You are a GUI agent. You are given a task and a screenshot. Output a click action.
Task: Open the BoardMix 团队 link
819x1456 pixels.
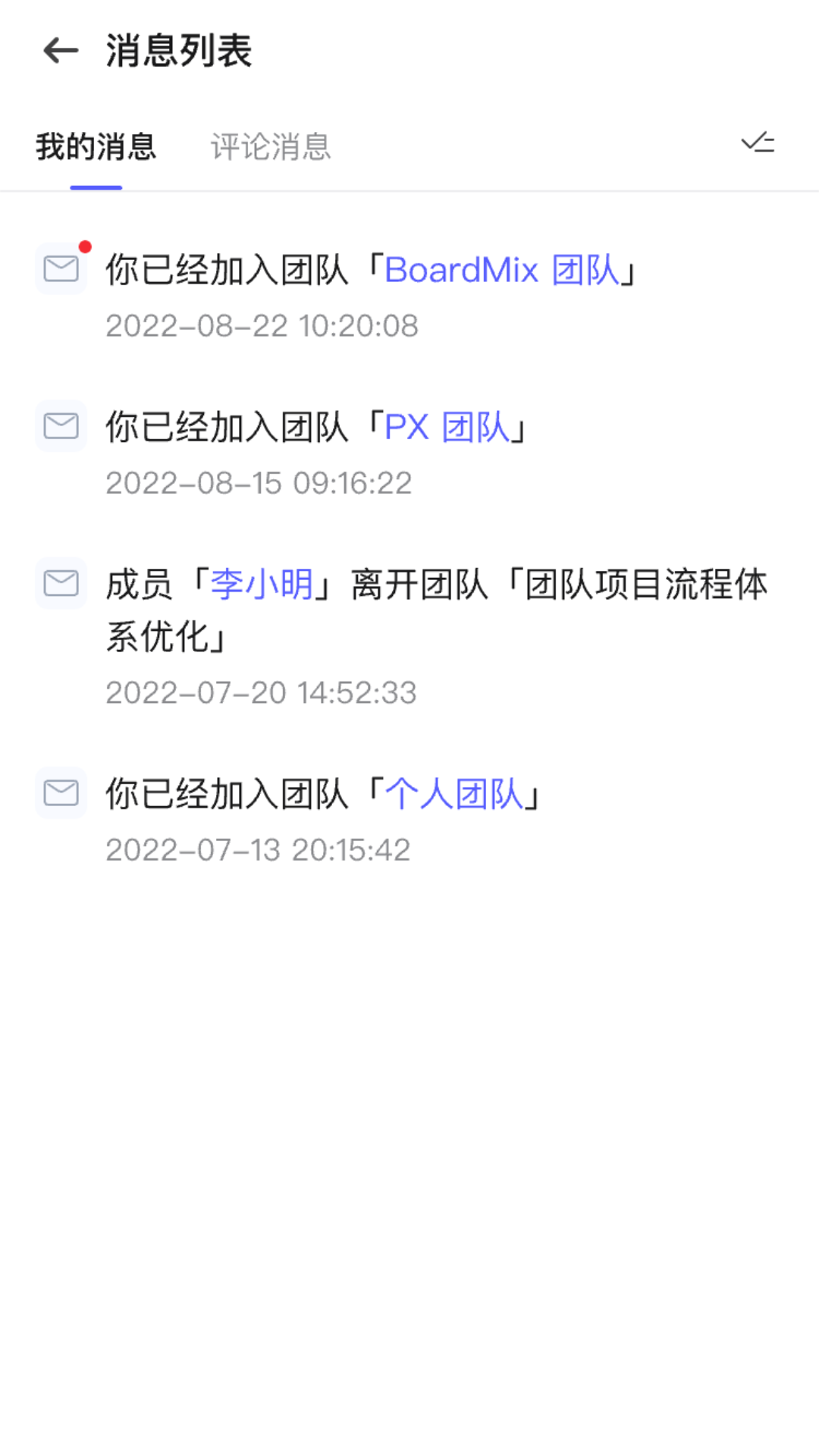[501, 270]
